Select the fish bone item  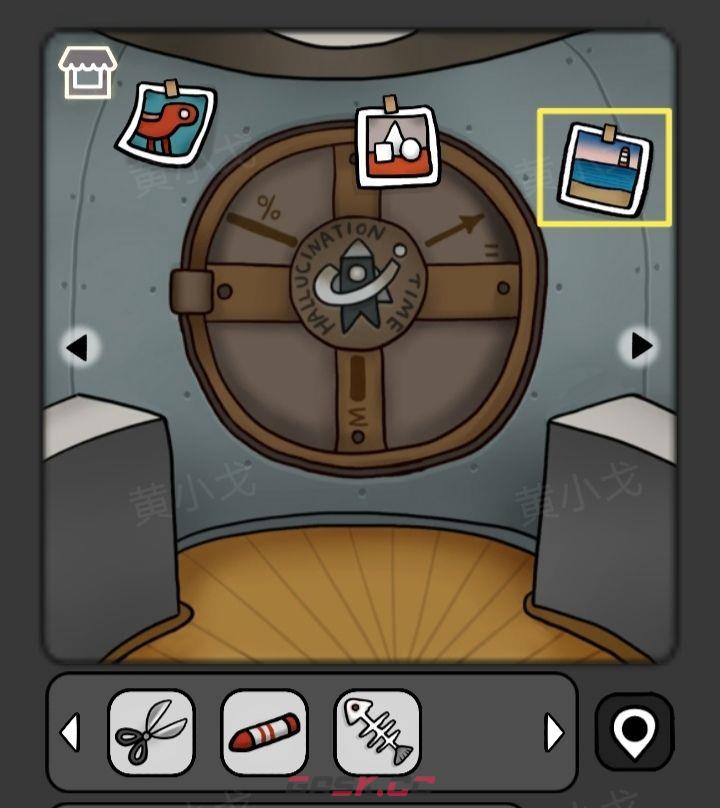pyautogui.click(x=378, y=733)
